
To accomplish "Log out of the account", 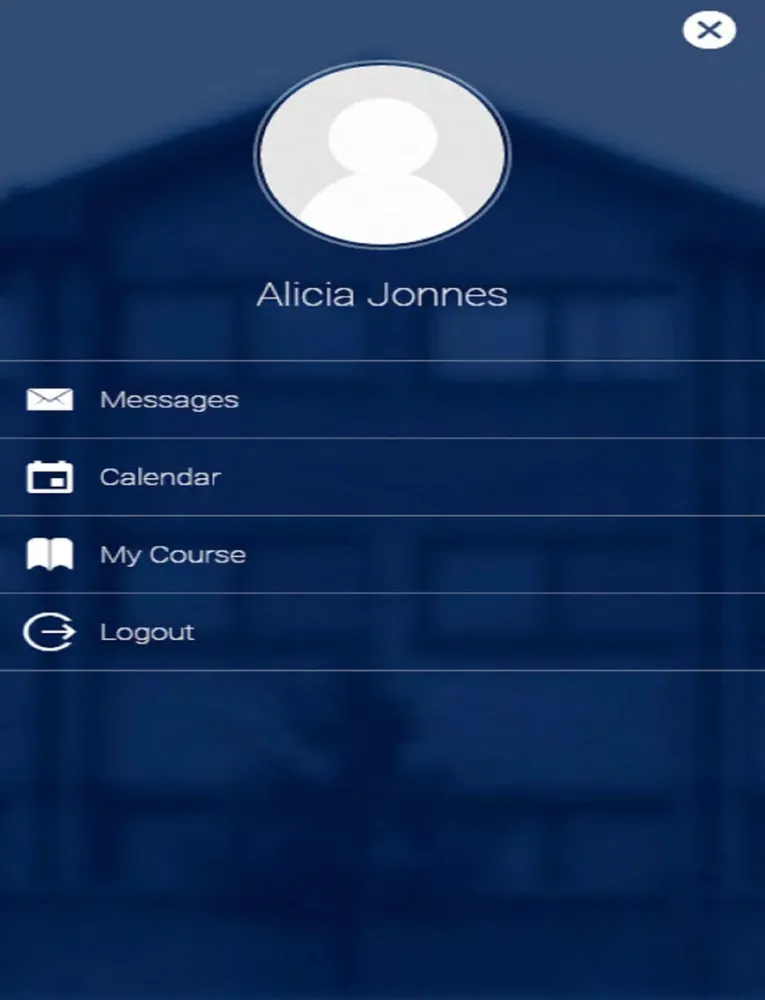I will coord(146,632).
